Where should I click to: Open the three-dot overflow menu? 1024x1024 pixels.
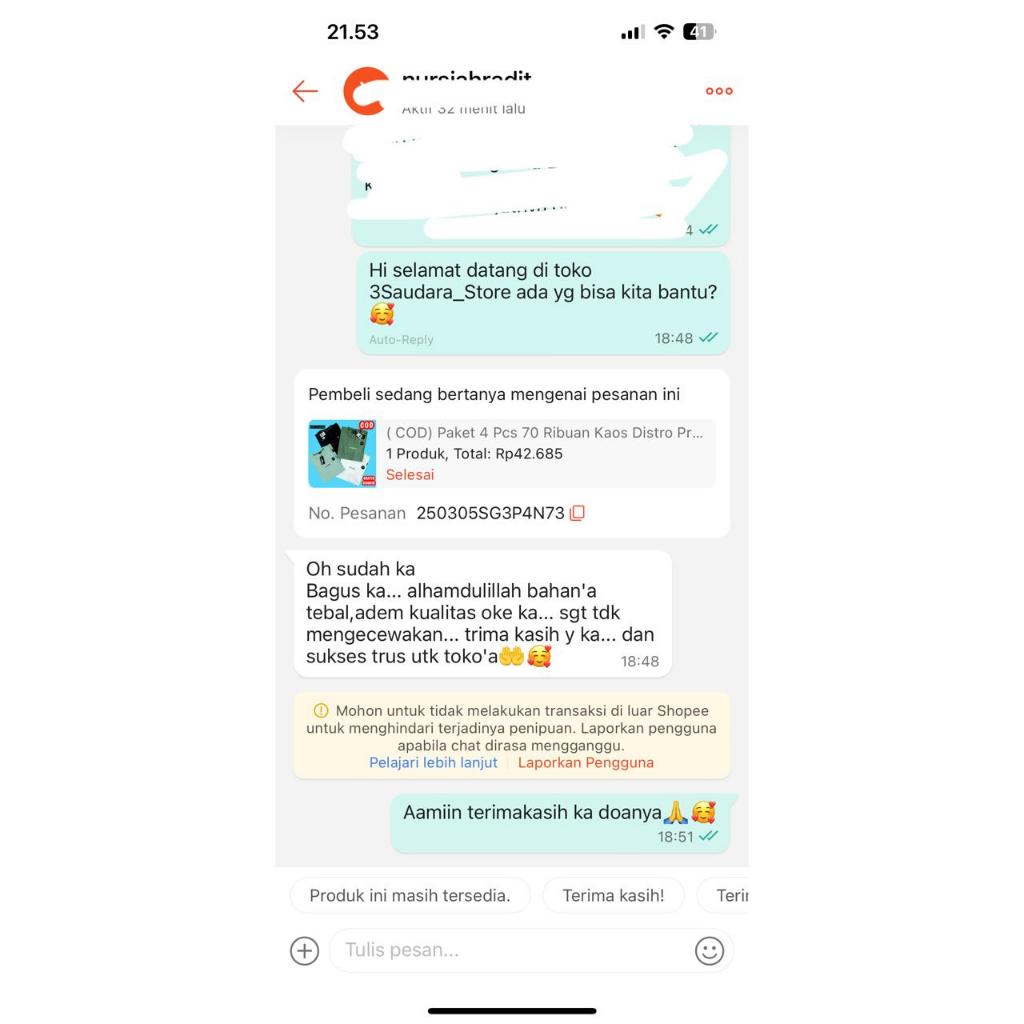coord(719,91)
